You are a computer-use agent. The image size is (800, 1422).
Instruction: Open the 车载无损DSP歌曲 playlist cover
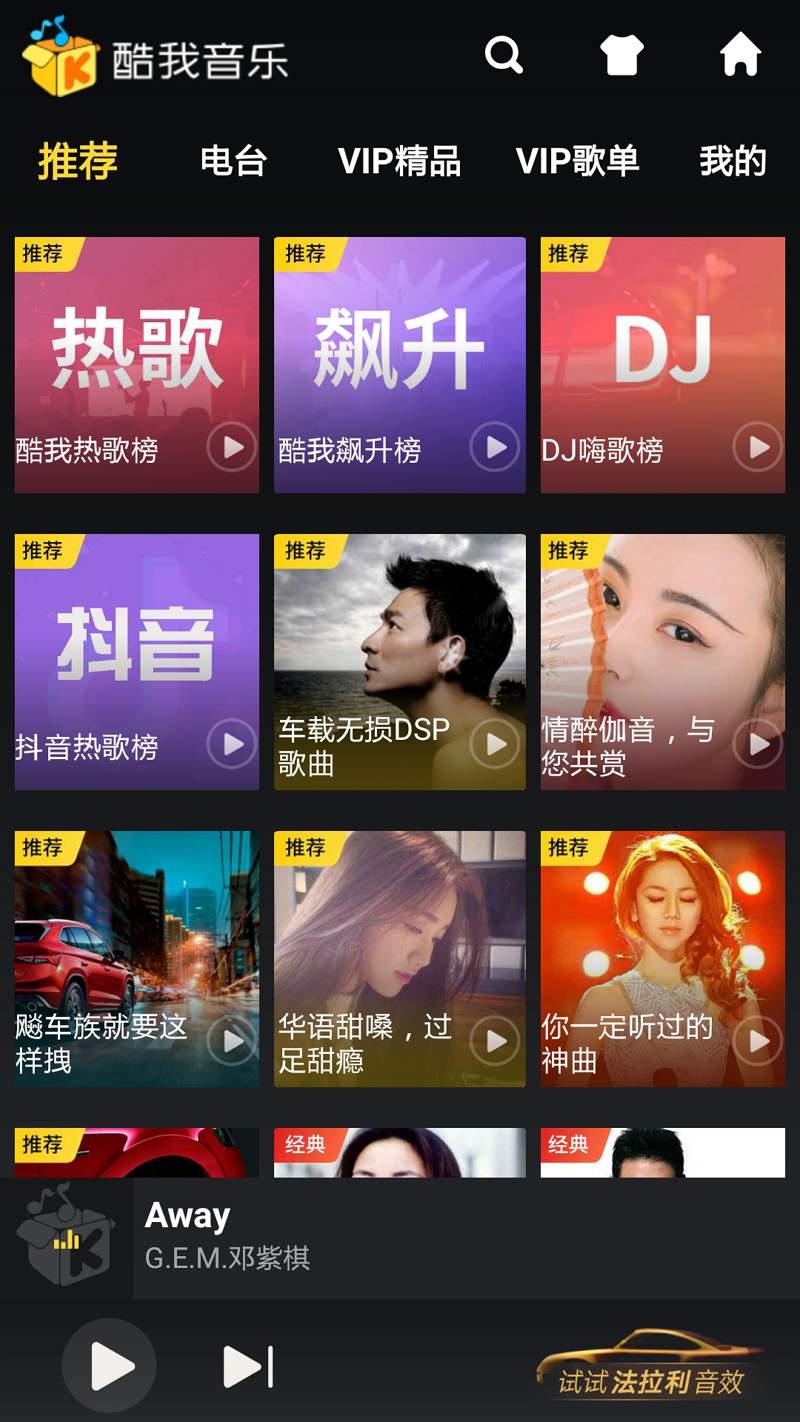pos(399,630)
